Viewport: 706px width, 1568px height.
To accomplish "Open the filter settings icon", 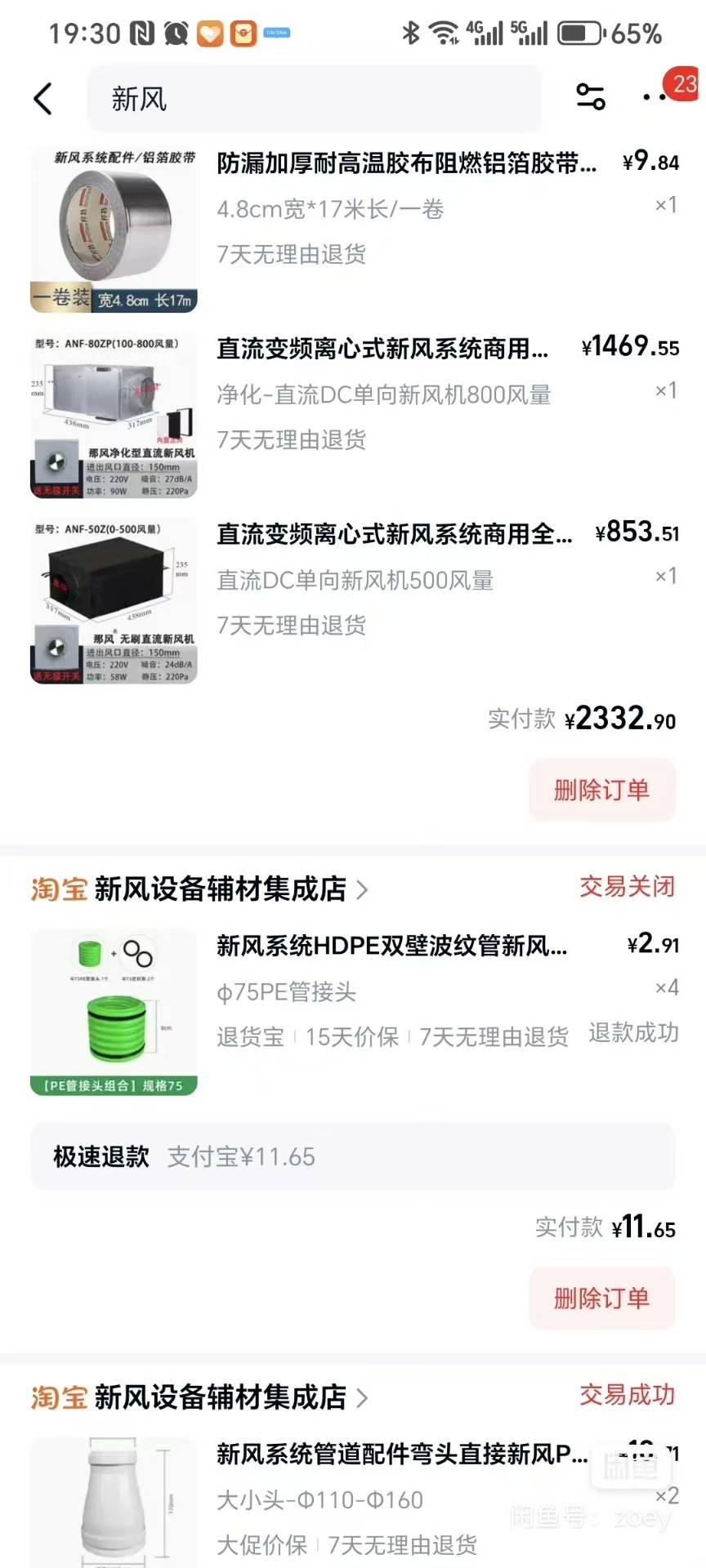I will 590,96.
